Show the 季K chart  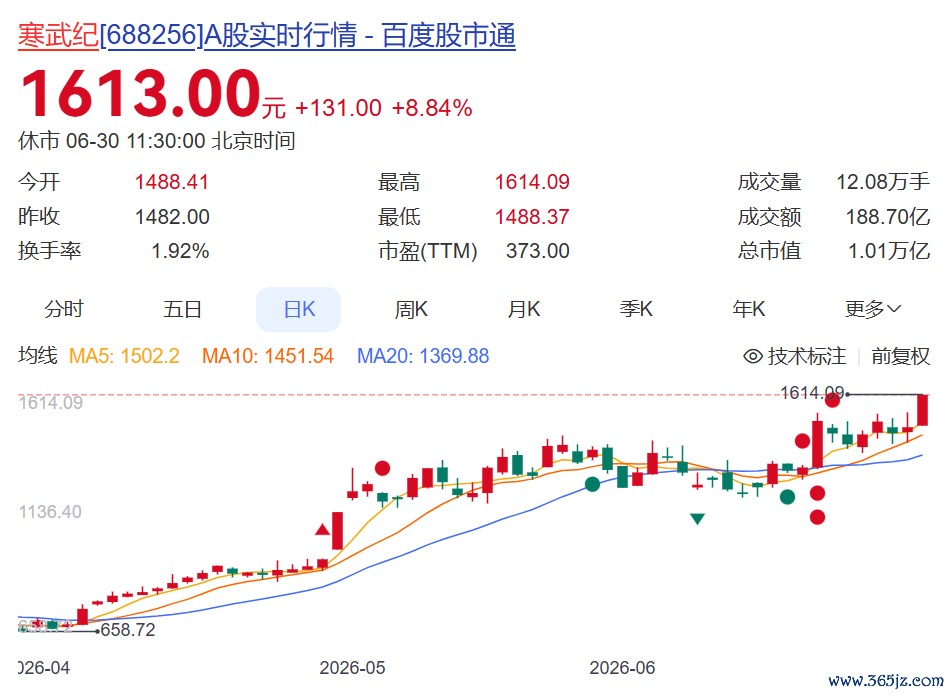point(636,309)
